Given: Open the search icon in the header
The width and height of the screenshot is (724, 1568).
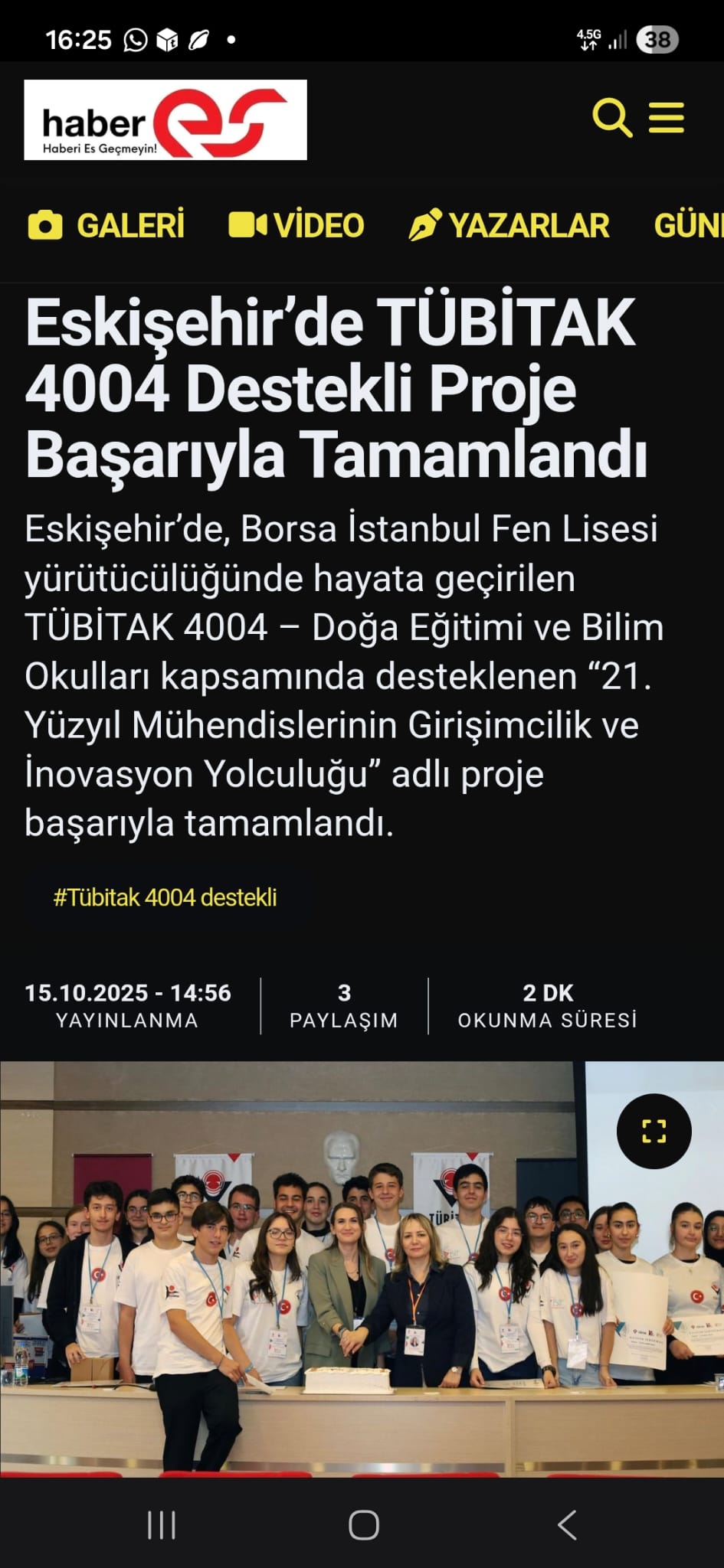Looking at the screenshot, I should point(612,119).
